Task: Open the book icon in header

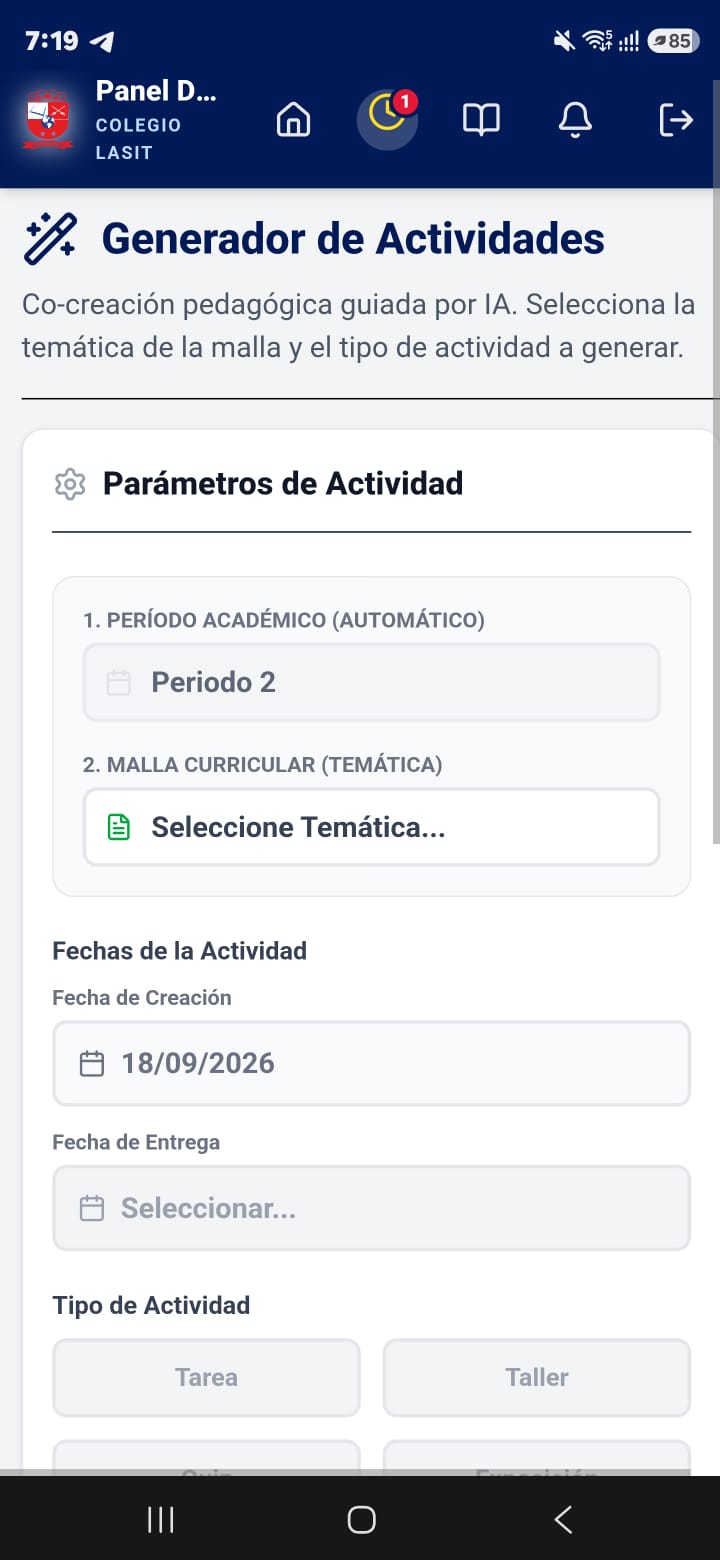Action: click(481, 120)
